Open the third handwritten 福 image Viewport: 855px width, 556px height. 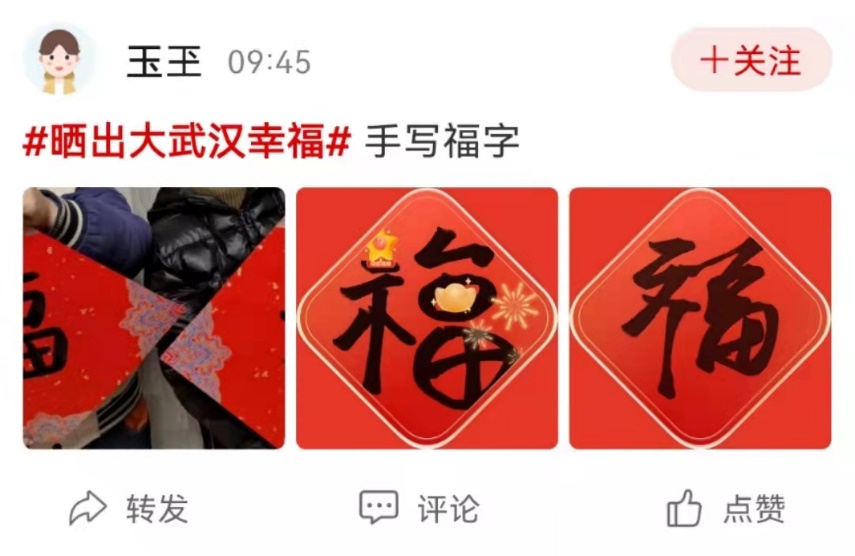tap(700, 318)
